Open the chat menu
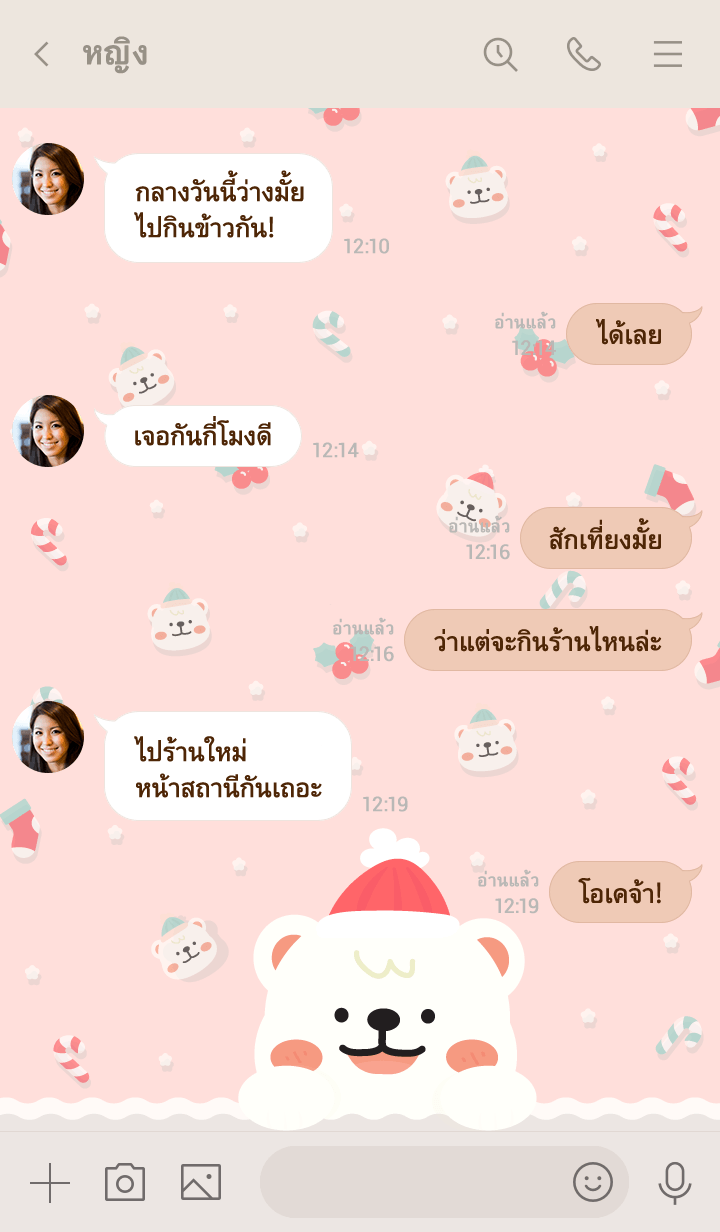The height and width of the screenshot is (1232, 720). pos(668,54)
